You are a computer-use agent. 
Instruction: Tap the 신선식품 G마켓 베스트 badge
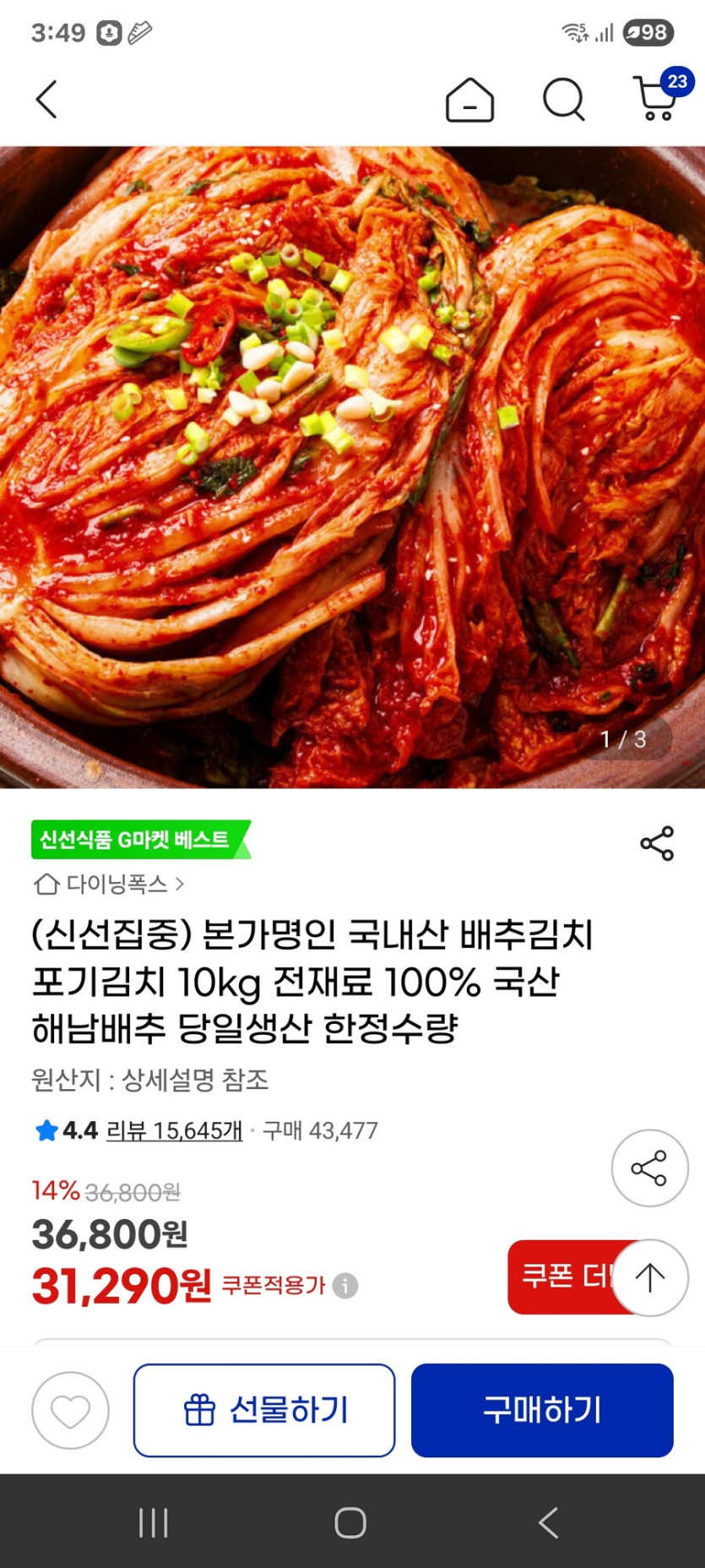pos(135,840)
